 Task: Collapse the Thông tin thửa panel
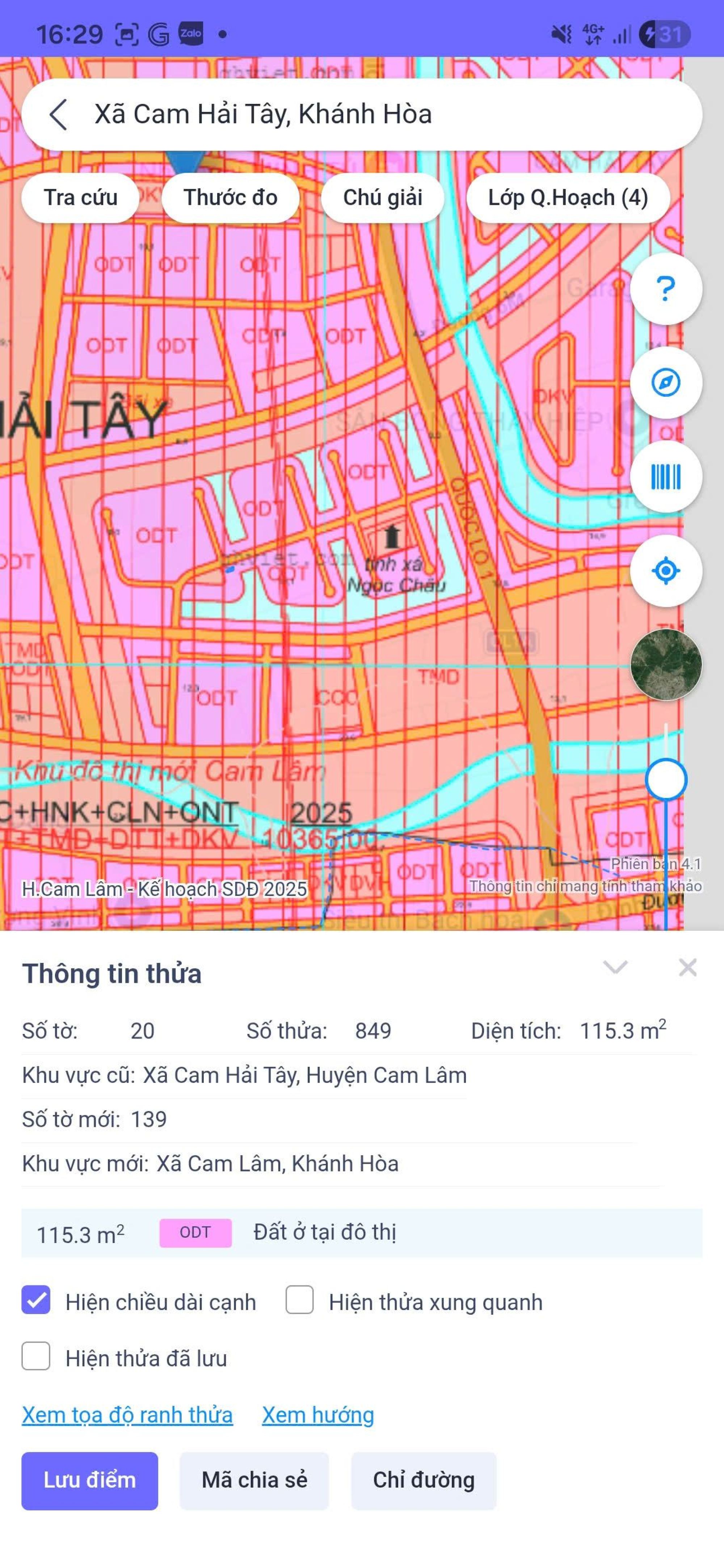(615, 968)
